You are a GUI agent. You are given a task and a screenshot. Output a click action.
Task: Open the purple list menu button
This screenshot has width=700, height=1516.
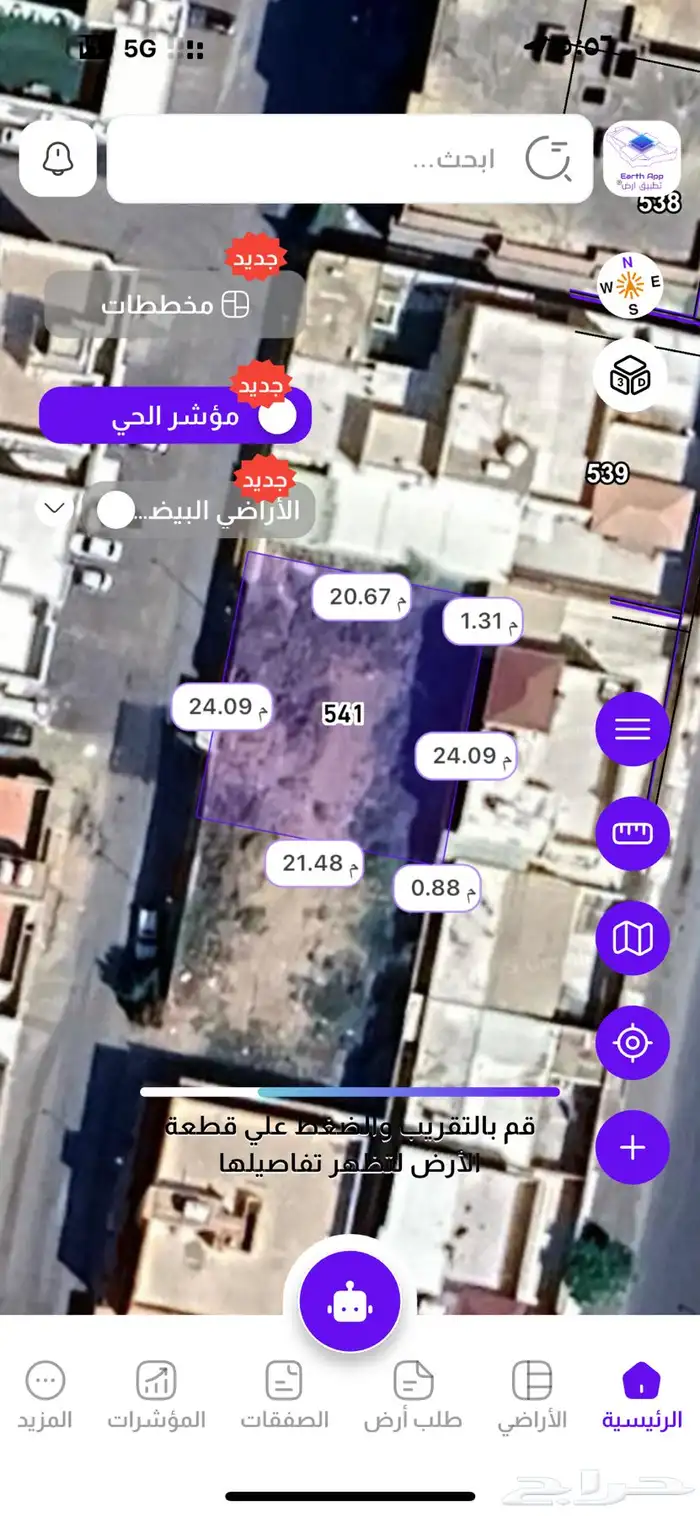point(632,729)
